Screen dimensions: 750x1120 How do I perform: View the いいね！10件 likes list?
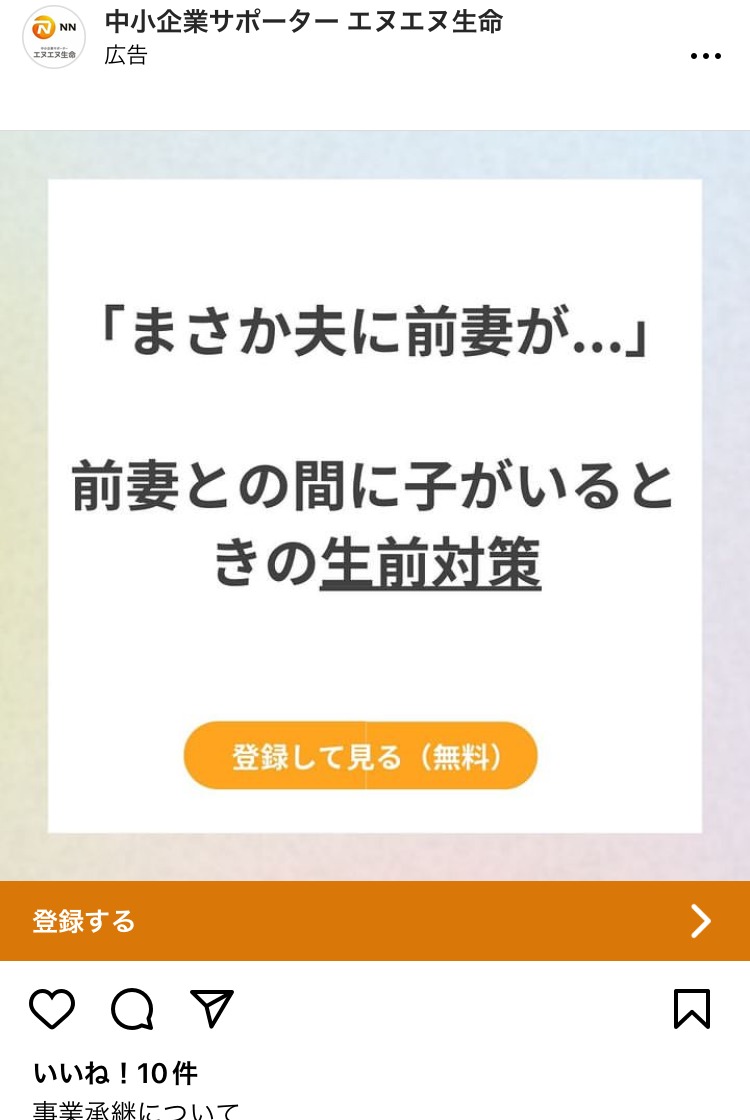115,1074
